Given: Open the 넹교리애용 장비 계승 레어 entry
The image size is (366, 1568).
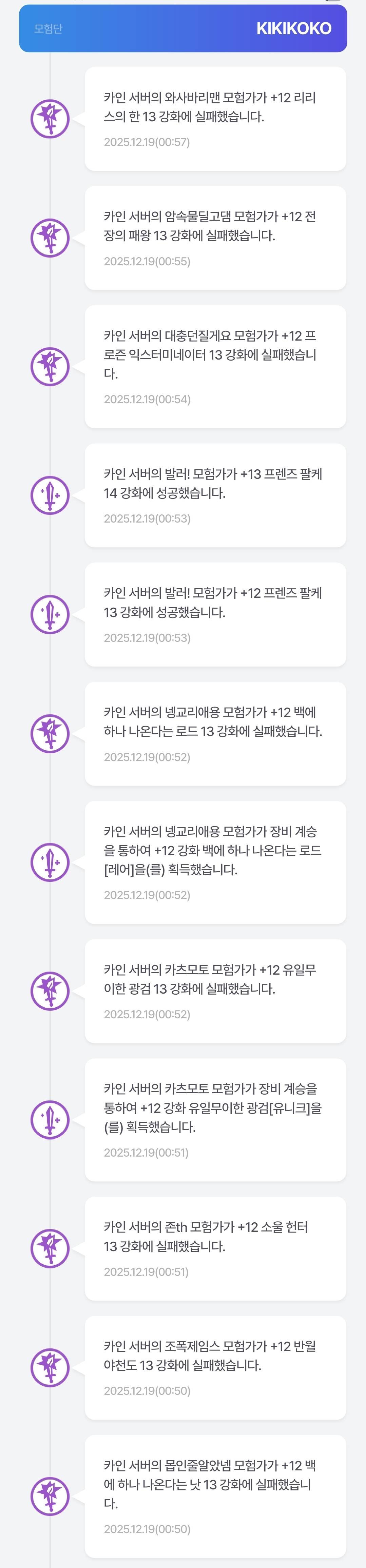Looking at the screenshot, I should 215,862.
